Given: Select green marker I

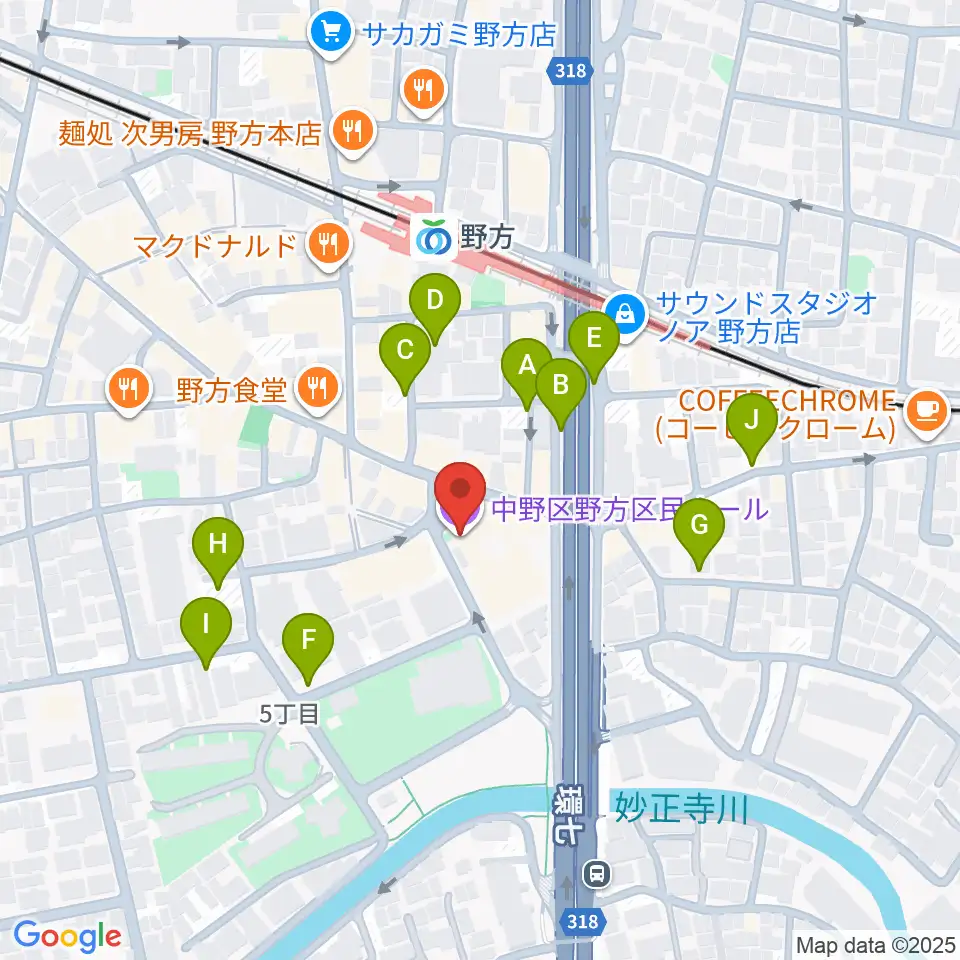Looking at the screenshot, I should 206,628.
